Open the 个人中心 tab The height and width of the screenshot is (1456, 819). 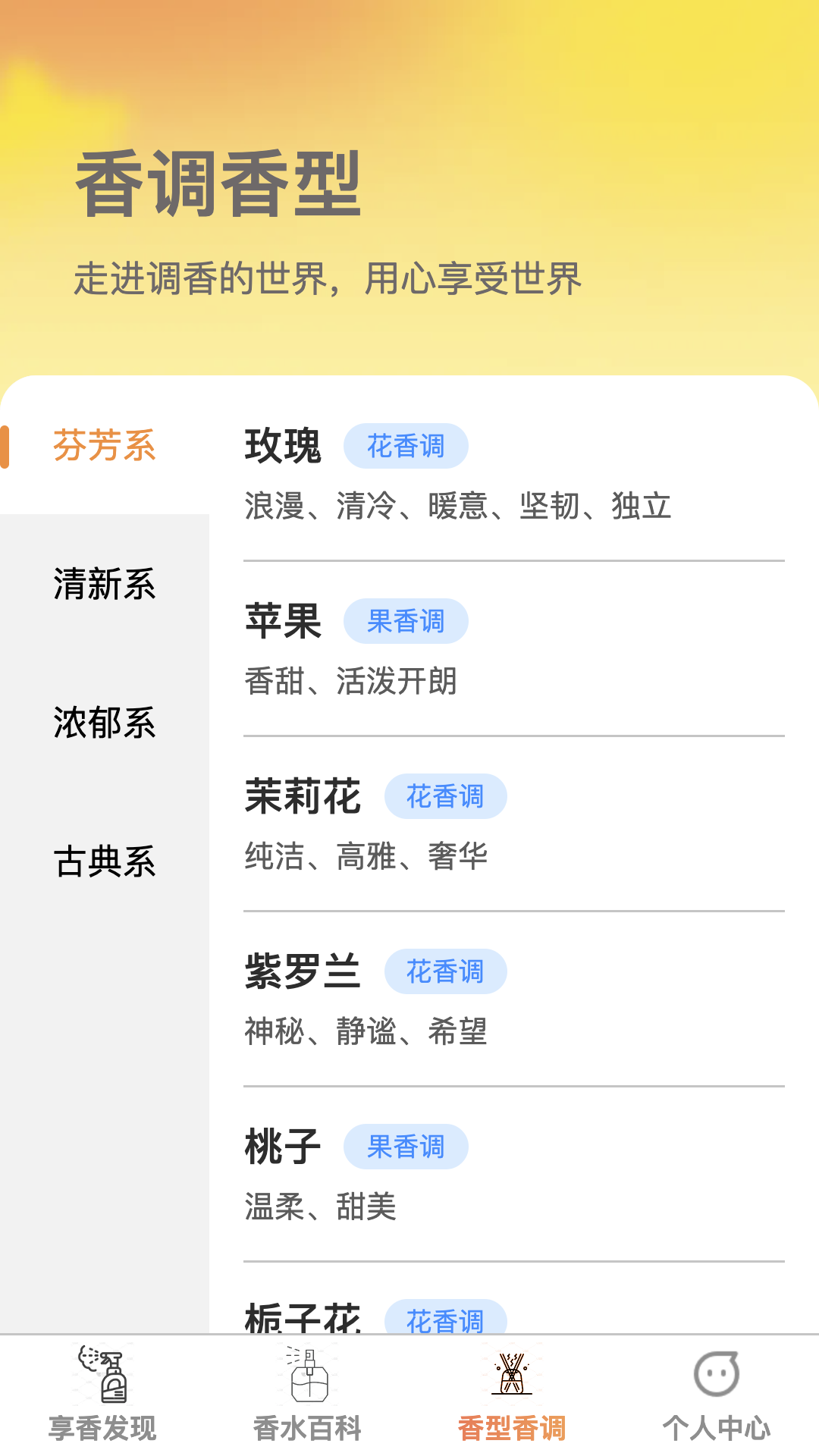click(x=717, y=1395)
